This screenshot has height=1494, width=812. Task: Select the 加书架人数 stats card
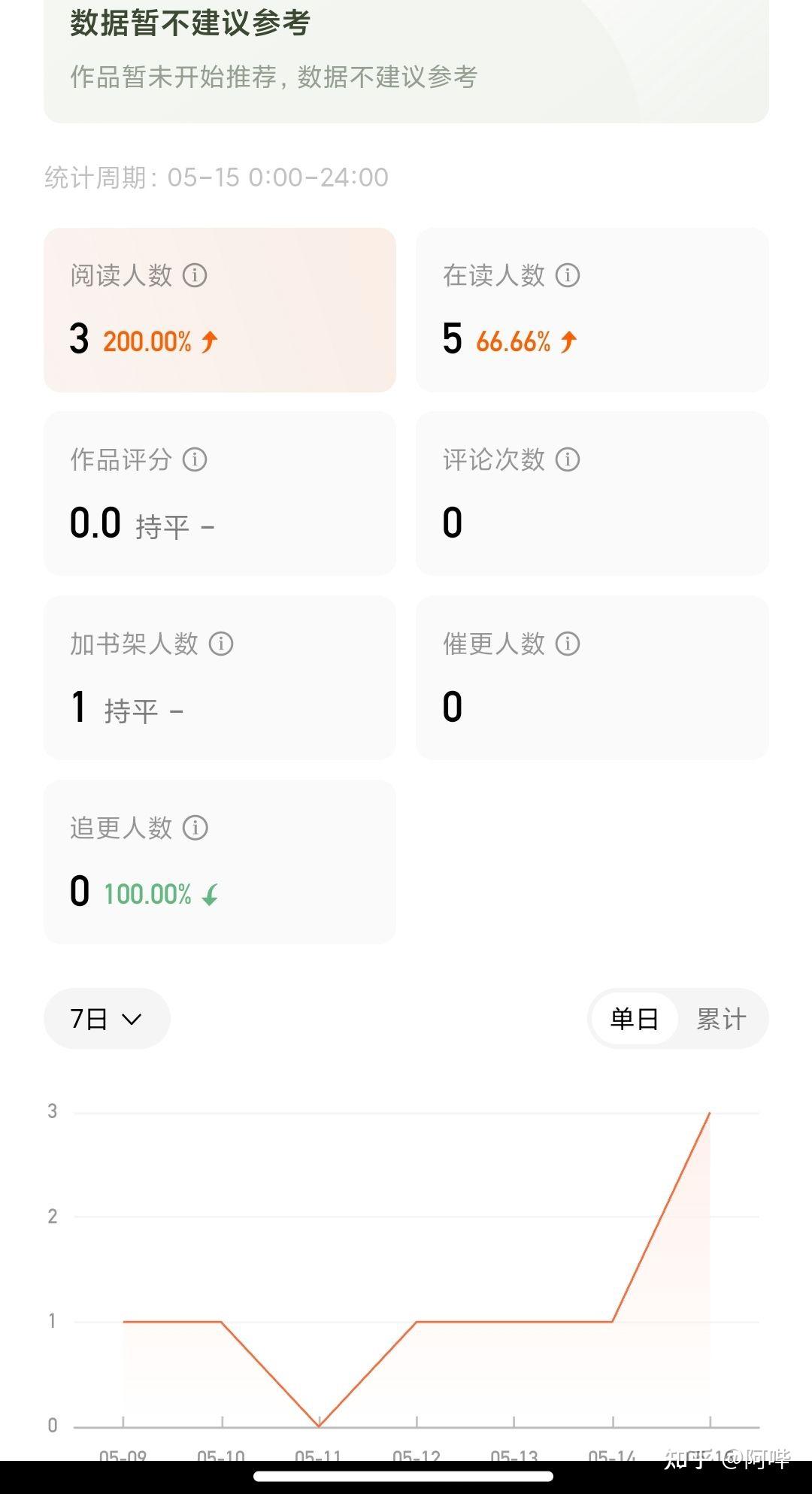pyautogui.click(x=220, y=677)
